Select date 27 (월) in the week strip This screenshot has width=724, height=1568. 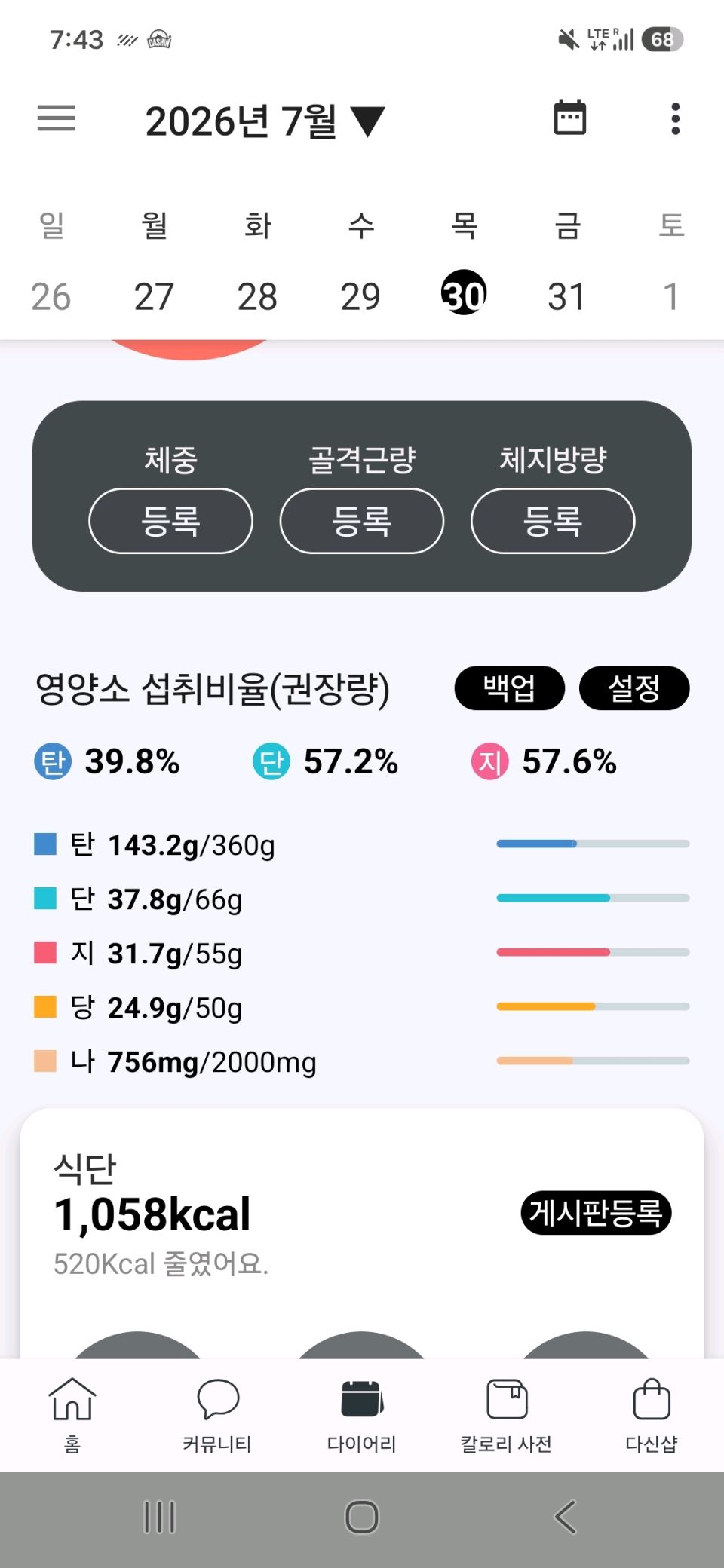pos(154,296)
